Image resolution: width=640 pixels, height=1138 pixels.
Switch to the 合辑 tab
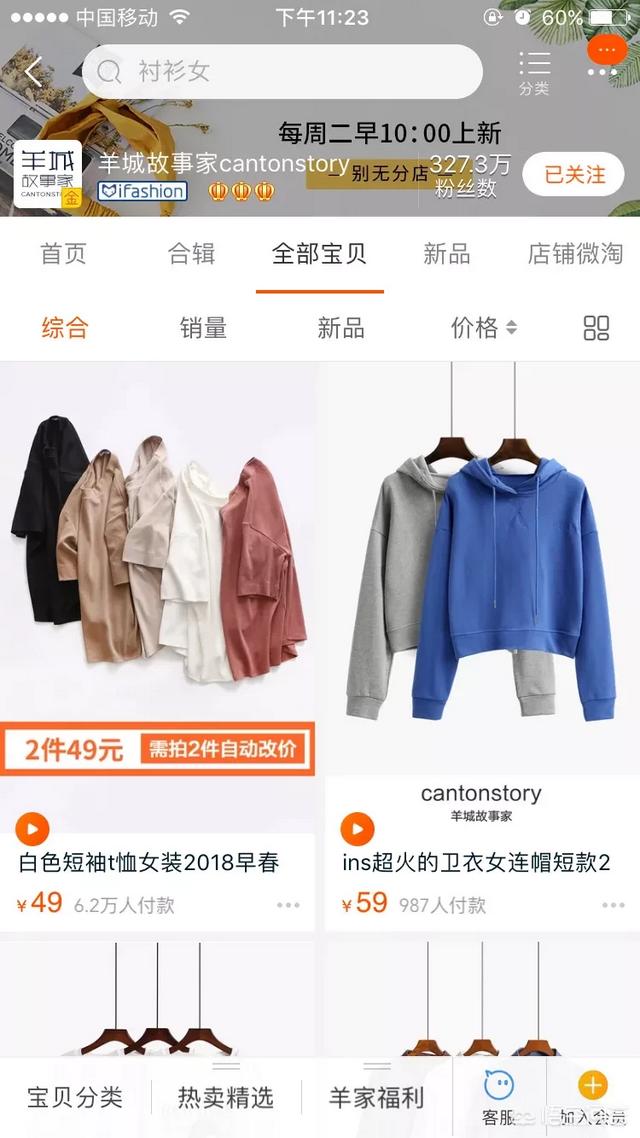coord(192,254)
